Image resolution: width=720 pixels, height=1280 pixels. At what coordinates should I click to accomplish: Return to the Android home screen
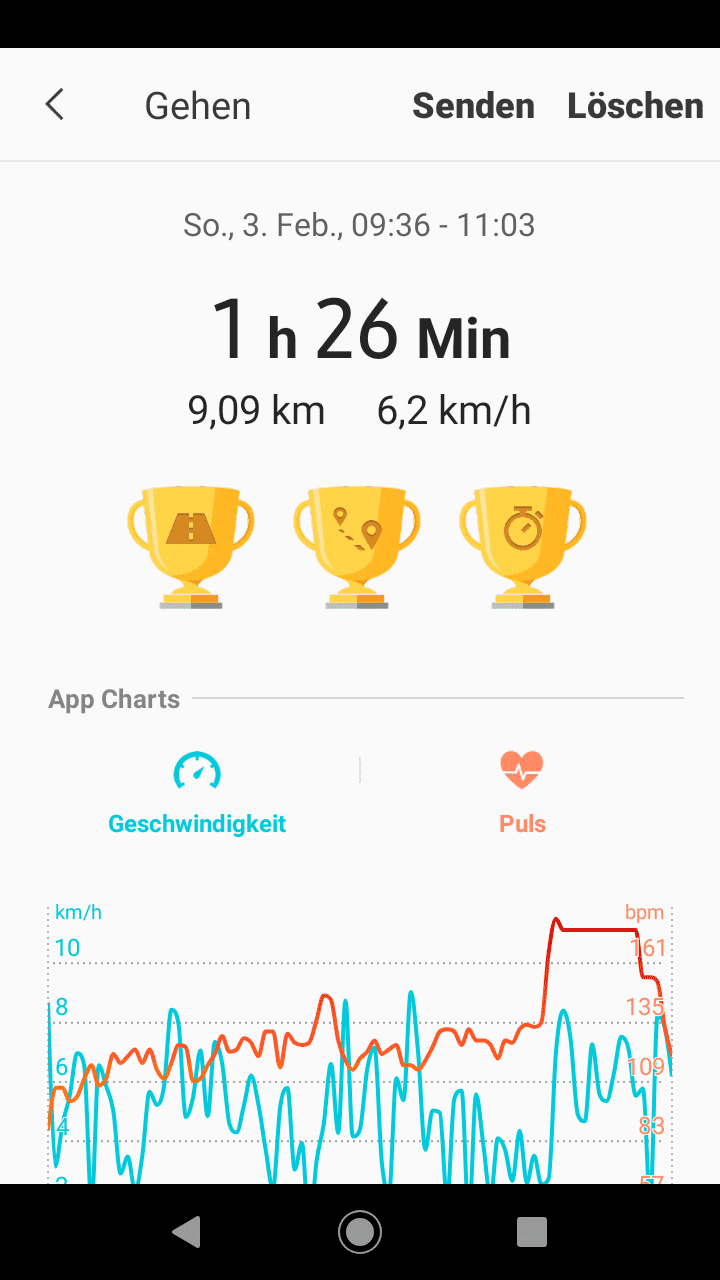coord(360,1232)
